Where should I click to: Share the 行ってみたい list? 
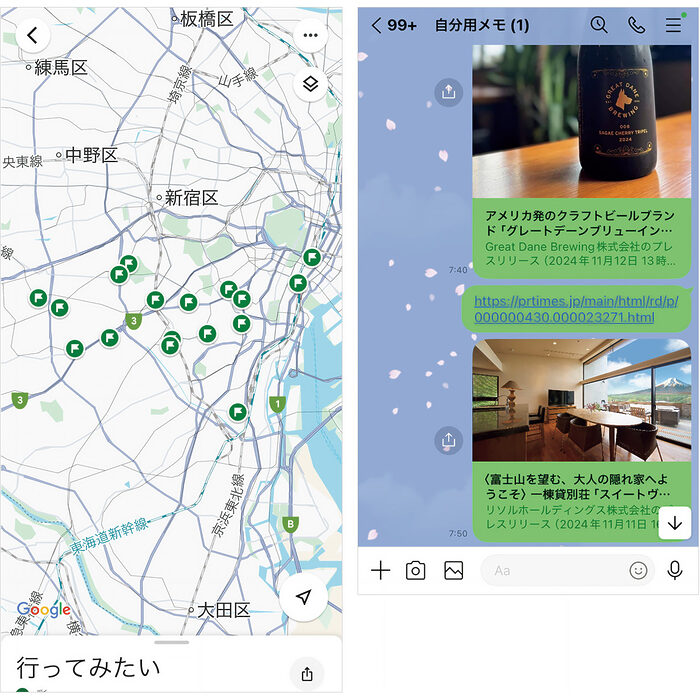[x=306, y=672]
